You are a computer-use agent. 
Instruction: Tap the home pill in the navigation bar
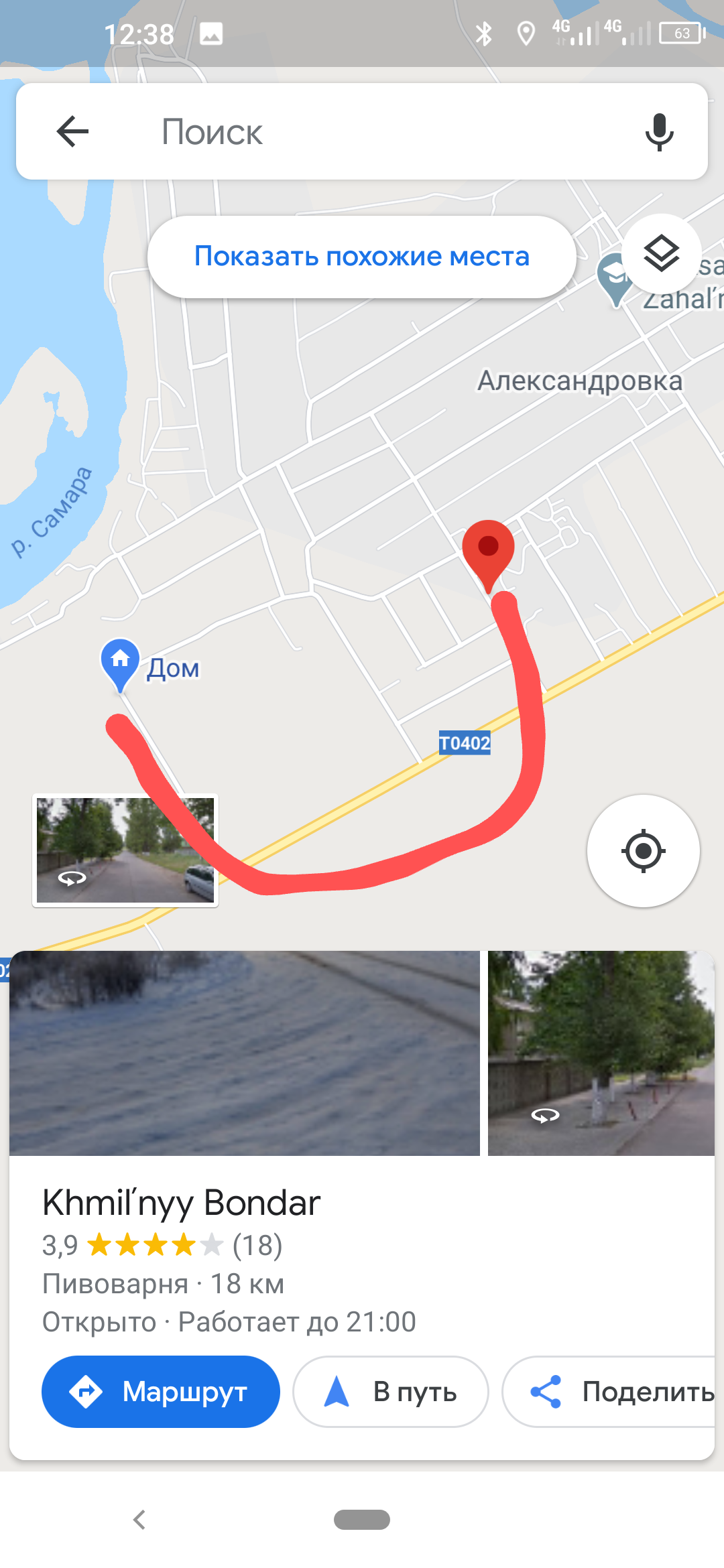pos(362,1520)
